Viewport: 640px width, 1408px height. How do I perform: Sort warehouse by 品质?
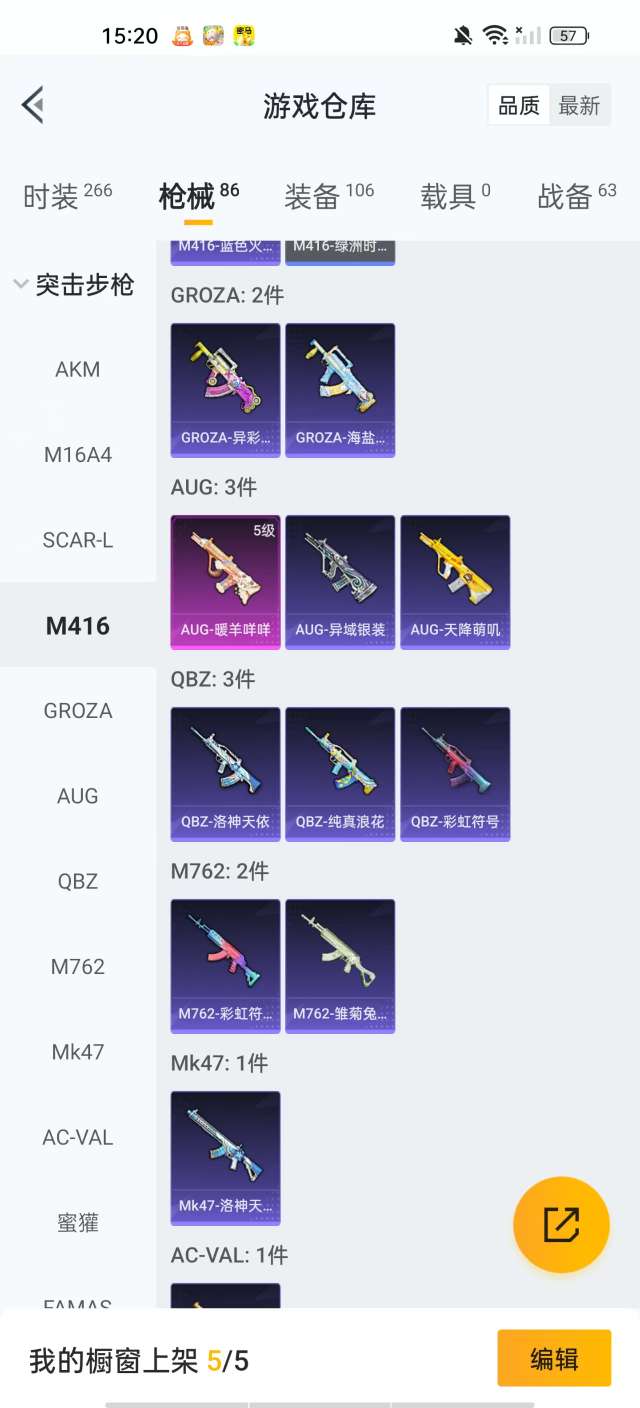(x=519, y=106)
